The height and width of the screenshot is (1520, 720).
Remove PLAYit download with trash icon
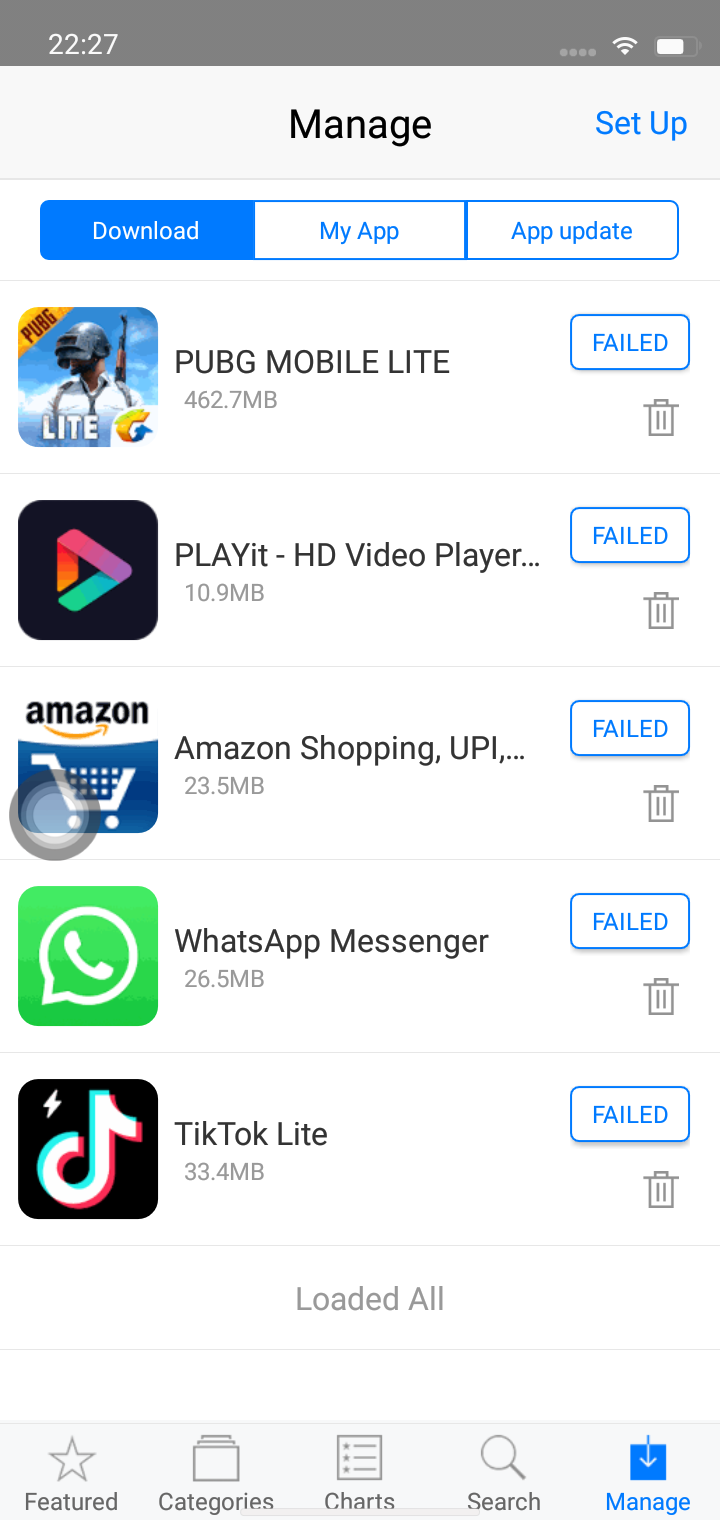(660, 610)
